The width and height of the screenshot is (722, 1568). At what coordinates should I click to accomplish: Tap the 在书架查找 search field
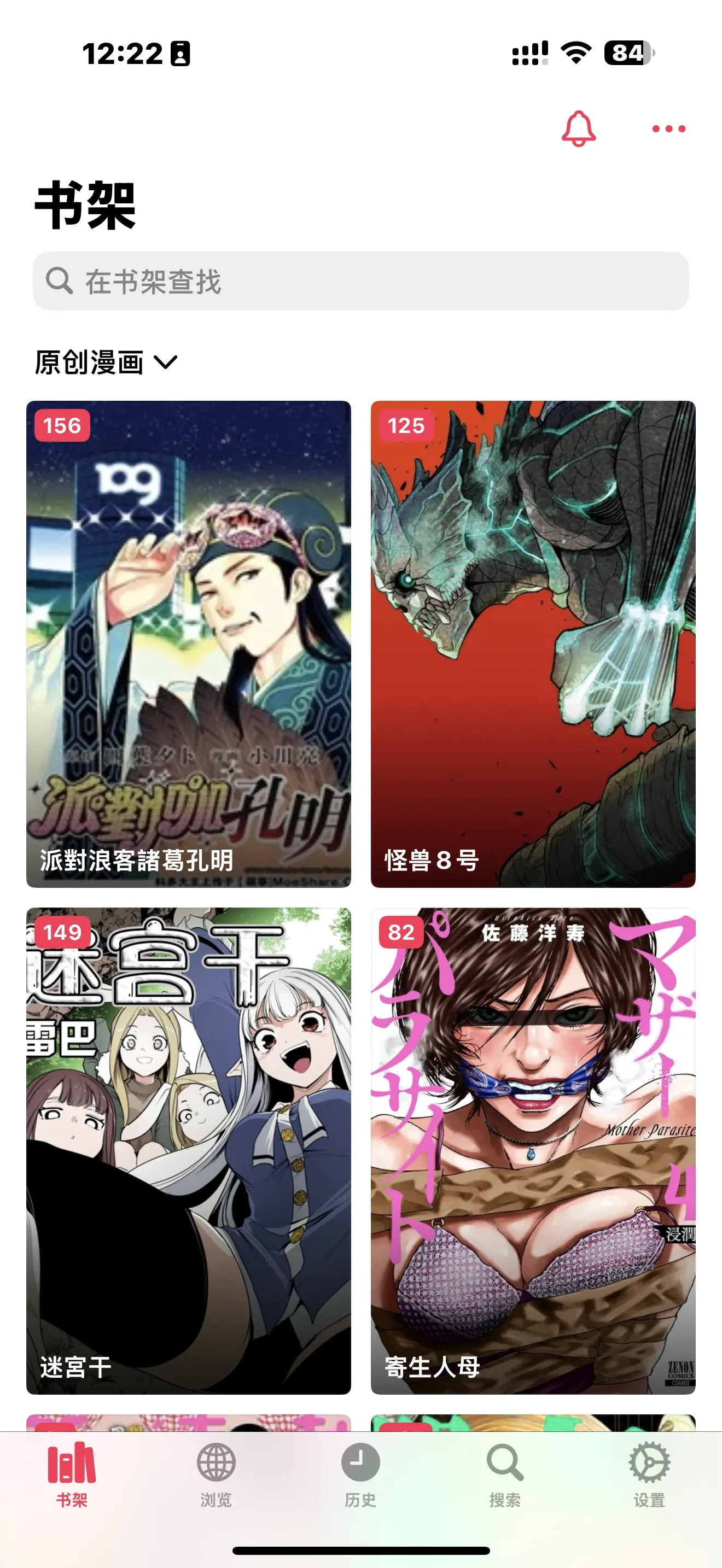(x=360, y=281)
